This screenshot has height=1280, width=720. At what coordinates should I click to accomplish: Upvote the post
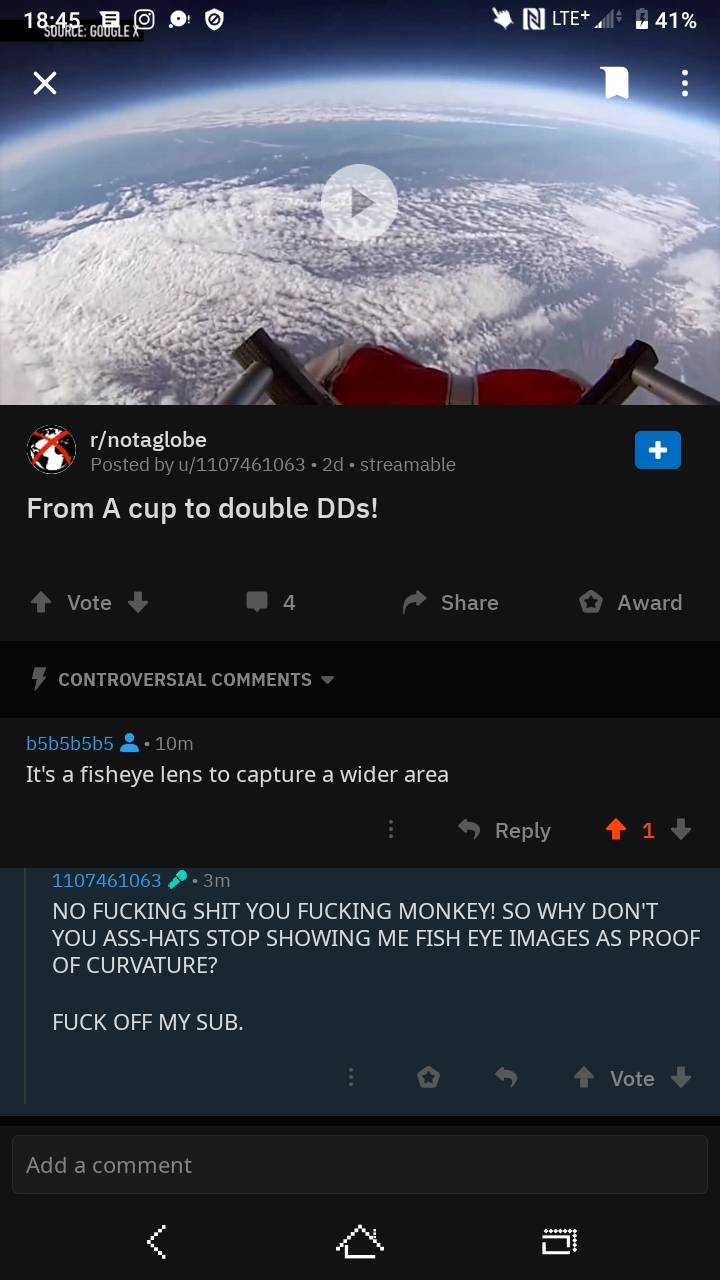click(40, 602)
